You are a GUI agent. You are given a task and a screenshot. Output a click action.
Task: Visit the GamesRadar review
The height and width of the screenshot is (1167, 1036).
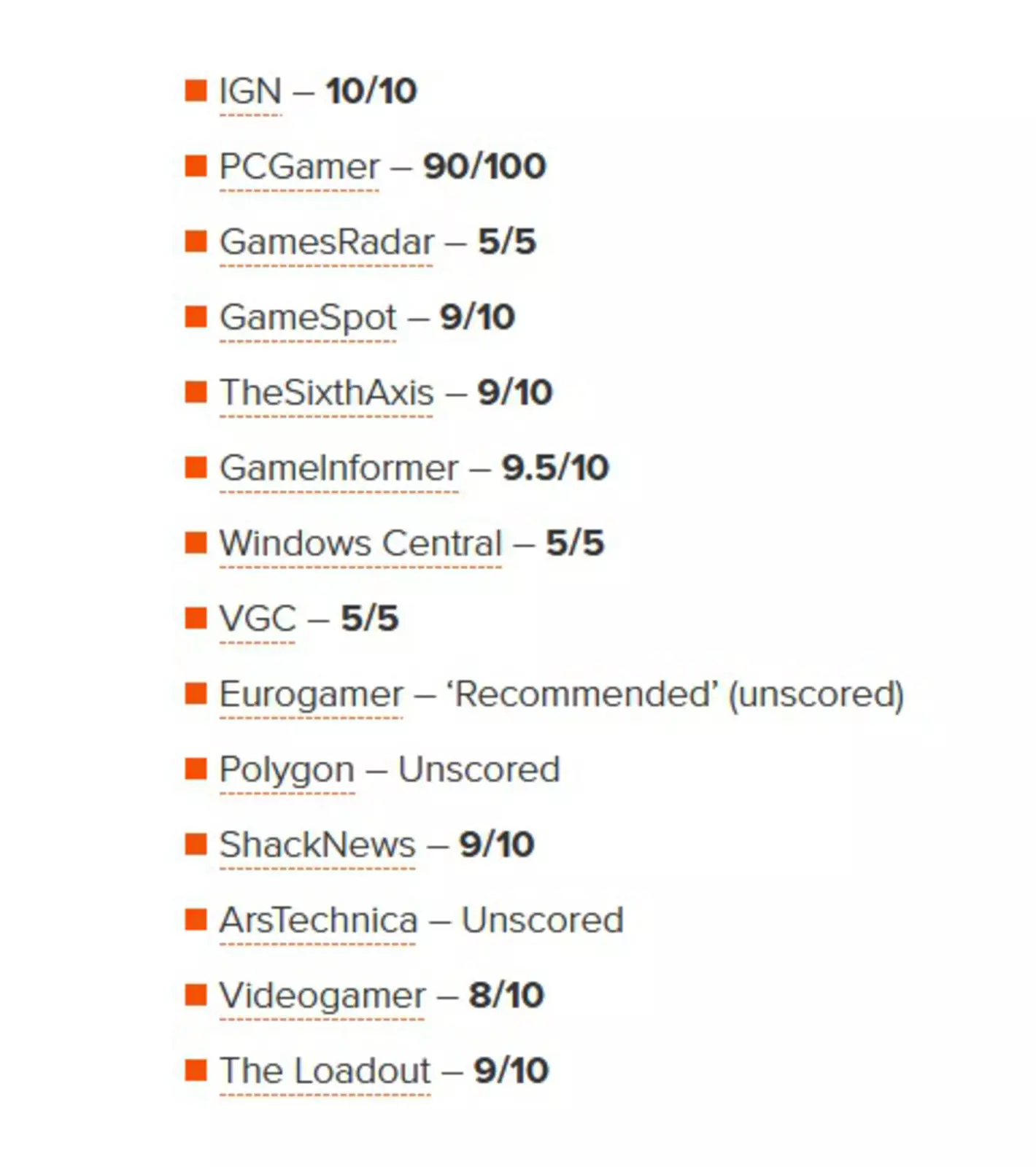[326, 242]
